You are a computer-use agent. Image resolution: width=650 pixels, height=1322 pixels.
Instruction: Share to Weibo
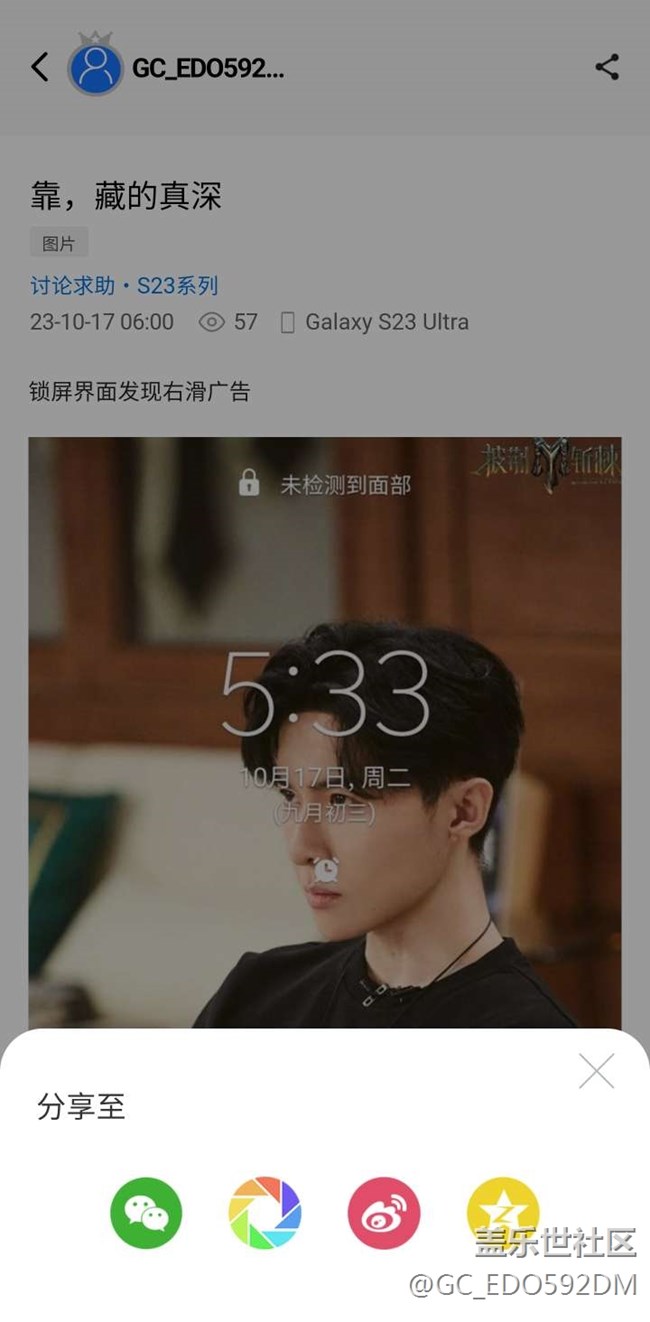coord(384,1213)
